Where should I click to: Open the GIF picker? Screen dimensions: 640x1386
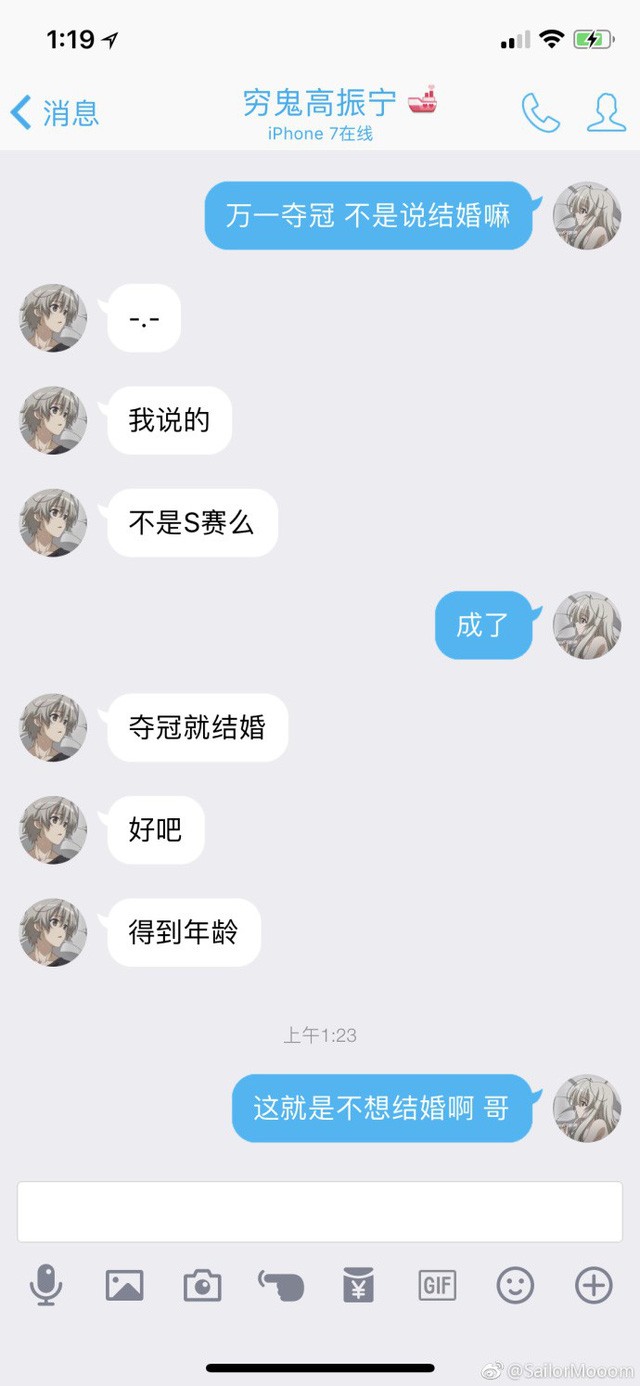437,1285
